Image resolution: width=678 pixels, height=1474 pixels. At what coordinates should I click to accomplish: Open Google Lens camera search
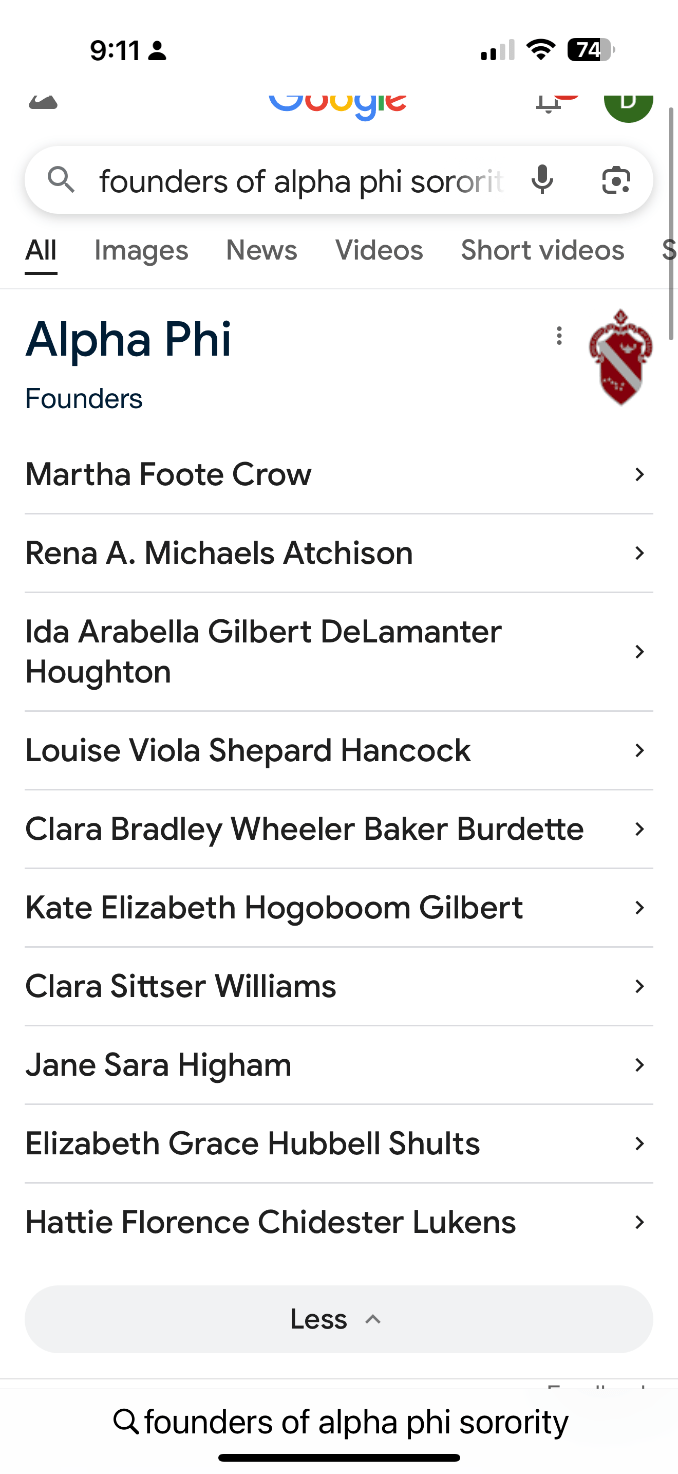[616, 181]
